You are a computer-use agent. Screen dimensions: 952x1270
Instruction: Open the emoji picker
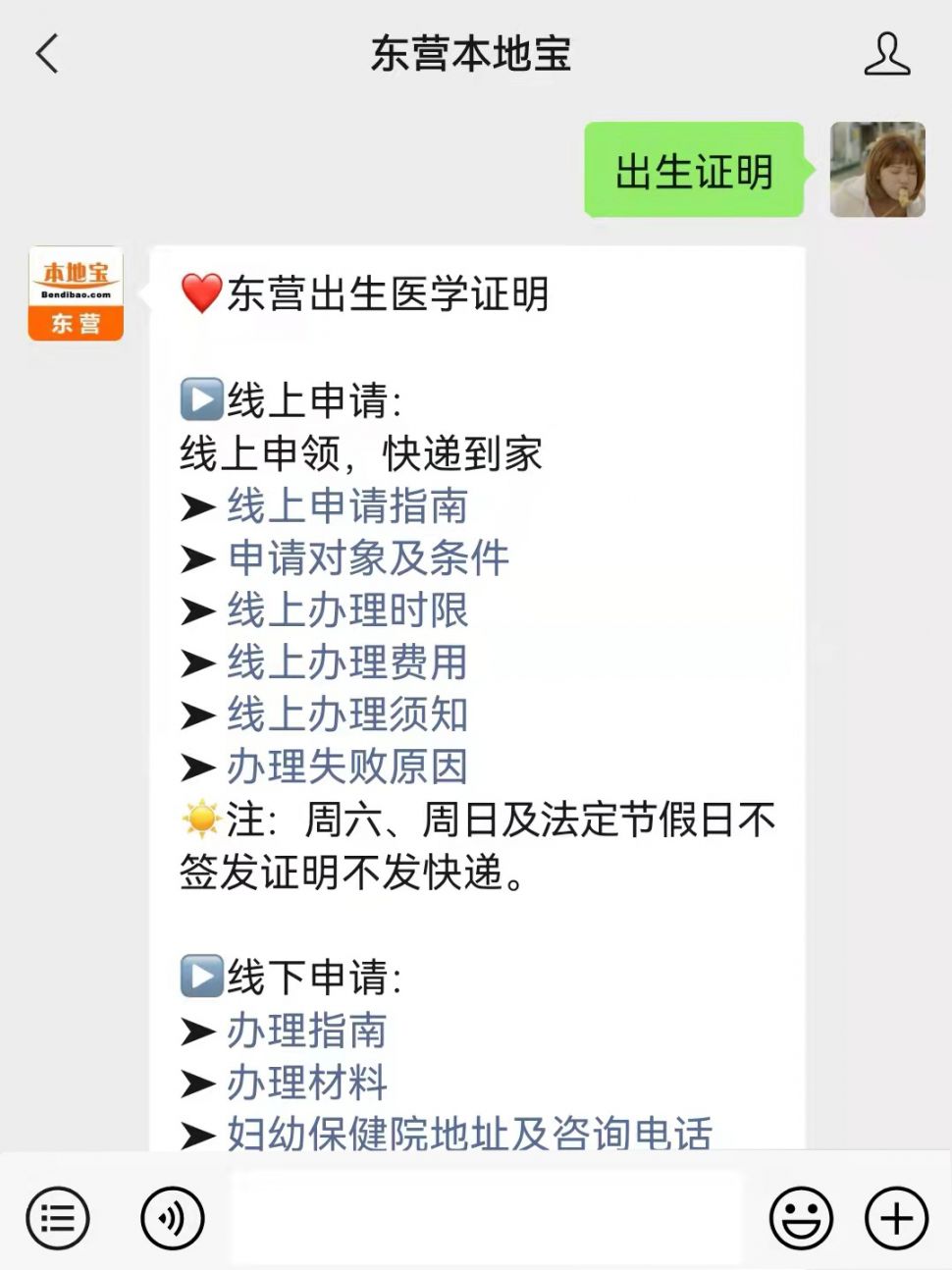[801, 1218]
